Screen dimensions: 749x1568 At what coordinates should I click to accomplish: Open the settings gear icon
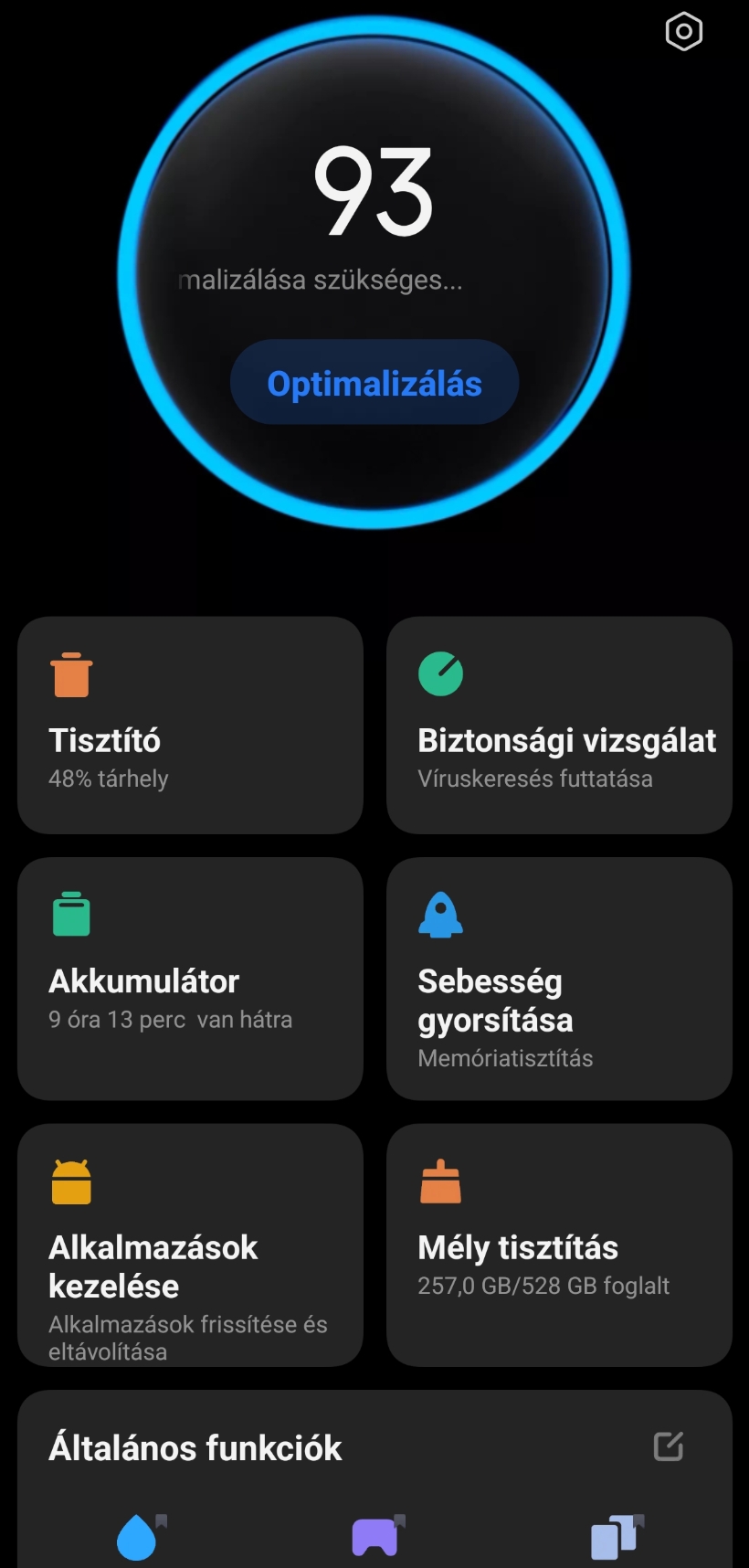(683, 32)
